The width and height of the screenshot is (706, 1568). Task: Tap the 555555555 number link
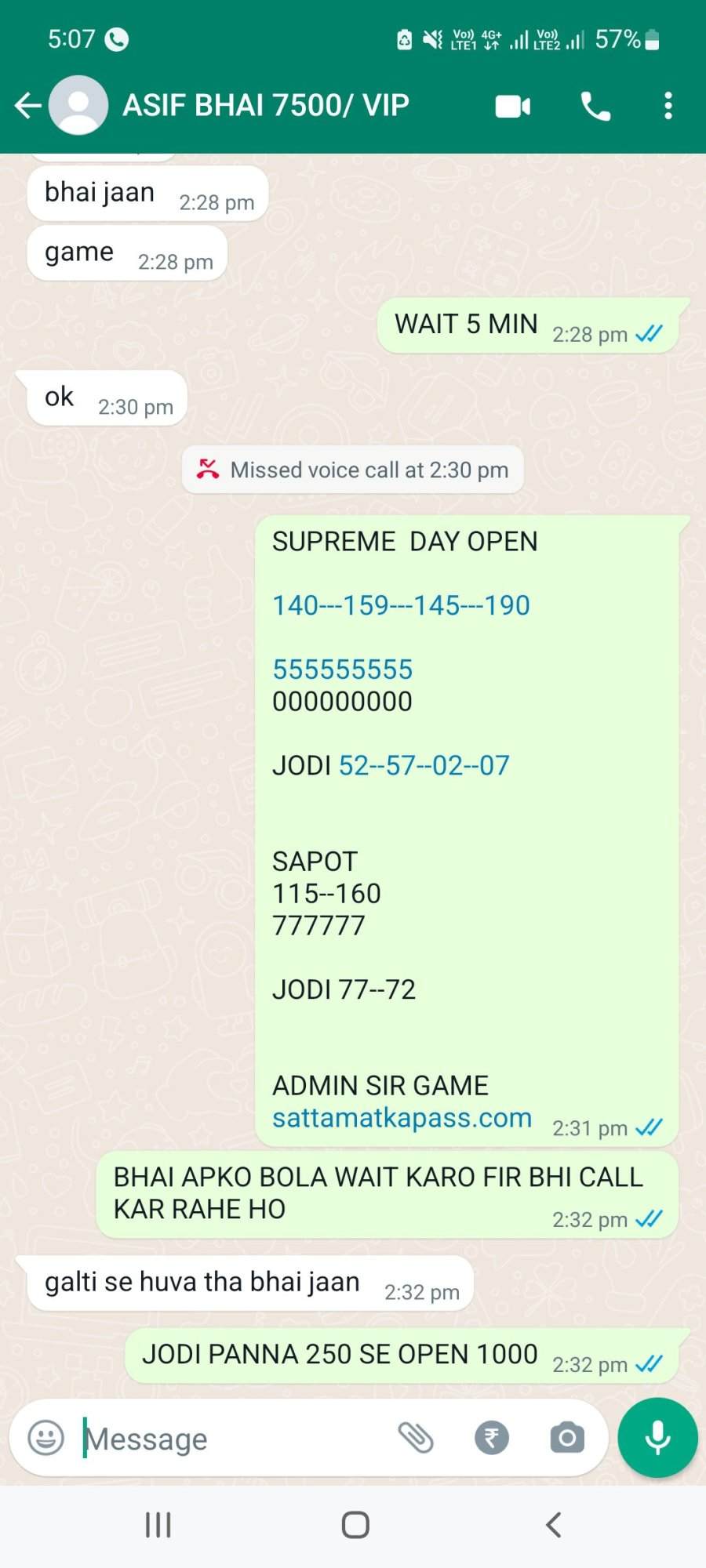342,670
